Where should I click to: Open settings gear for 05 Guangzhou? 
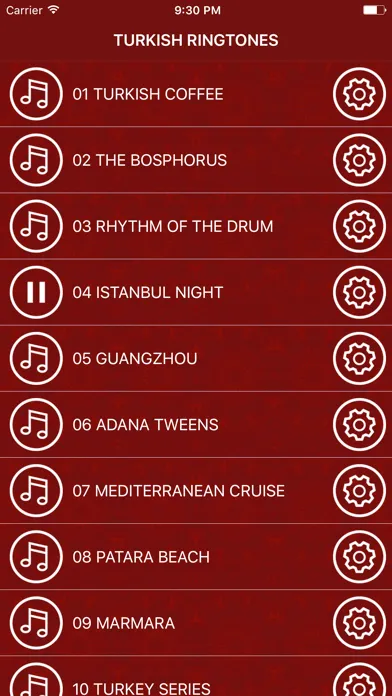point(360,359)
